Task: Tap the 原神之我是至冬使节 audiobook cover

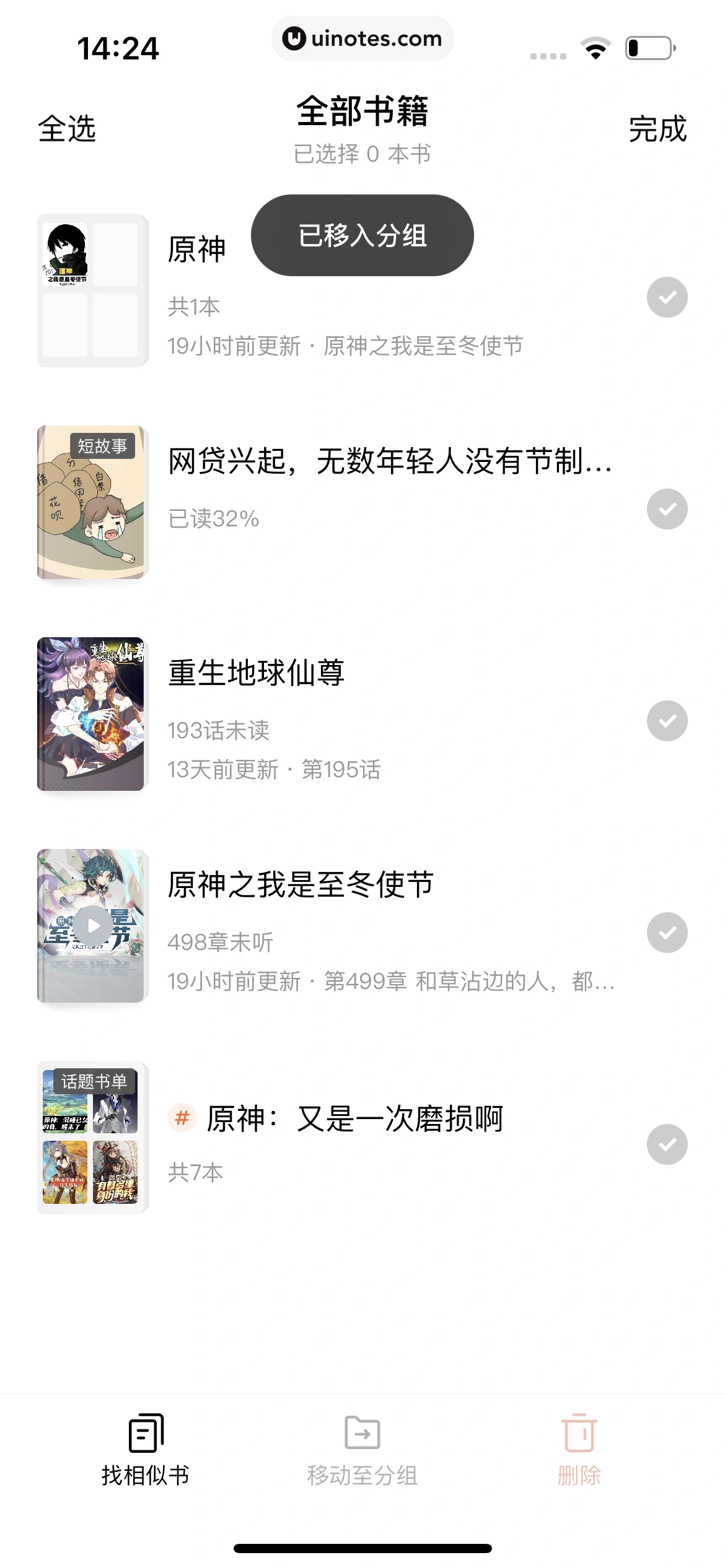Action: [x=92, y=926]
